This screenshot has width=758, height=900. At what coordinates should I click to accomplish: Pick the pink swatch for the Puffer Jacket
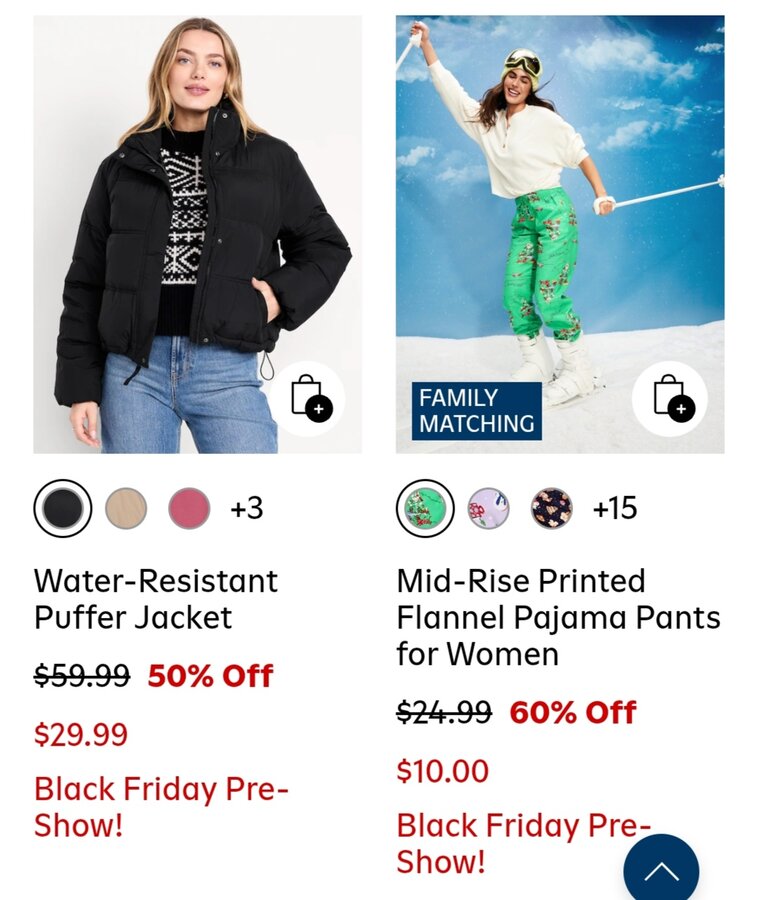pyautogui.click(x=189, y=508)
